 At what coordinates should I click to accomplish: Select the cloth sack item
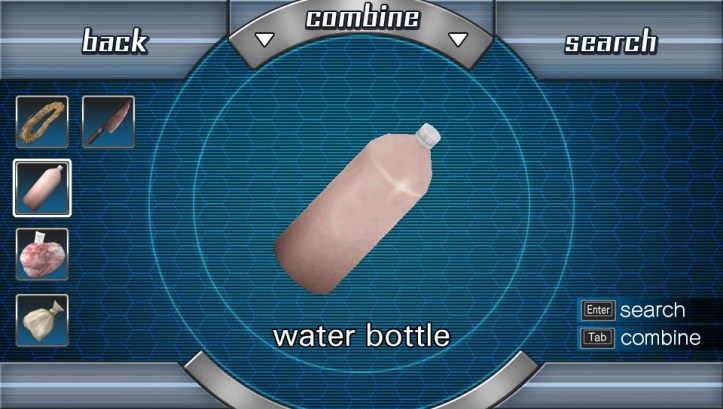(x=42, y=320)
